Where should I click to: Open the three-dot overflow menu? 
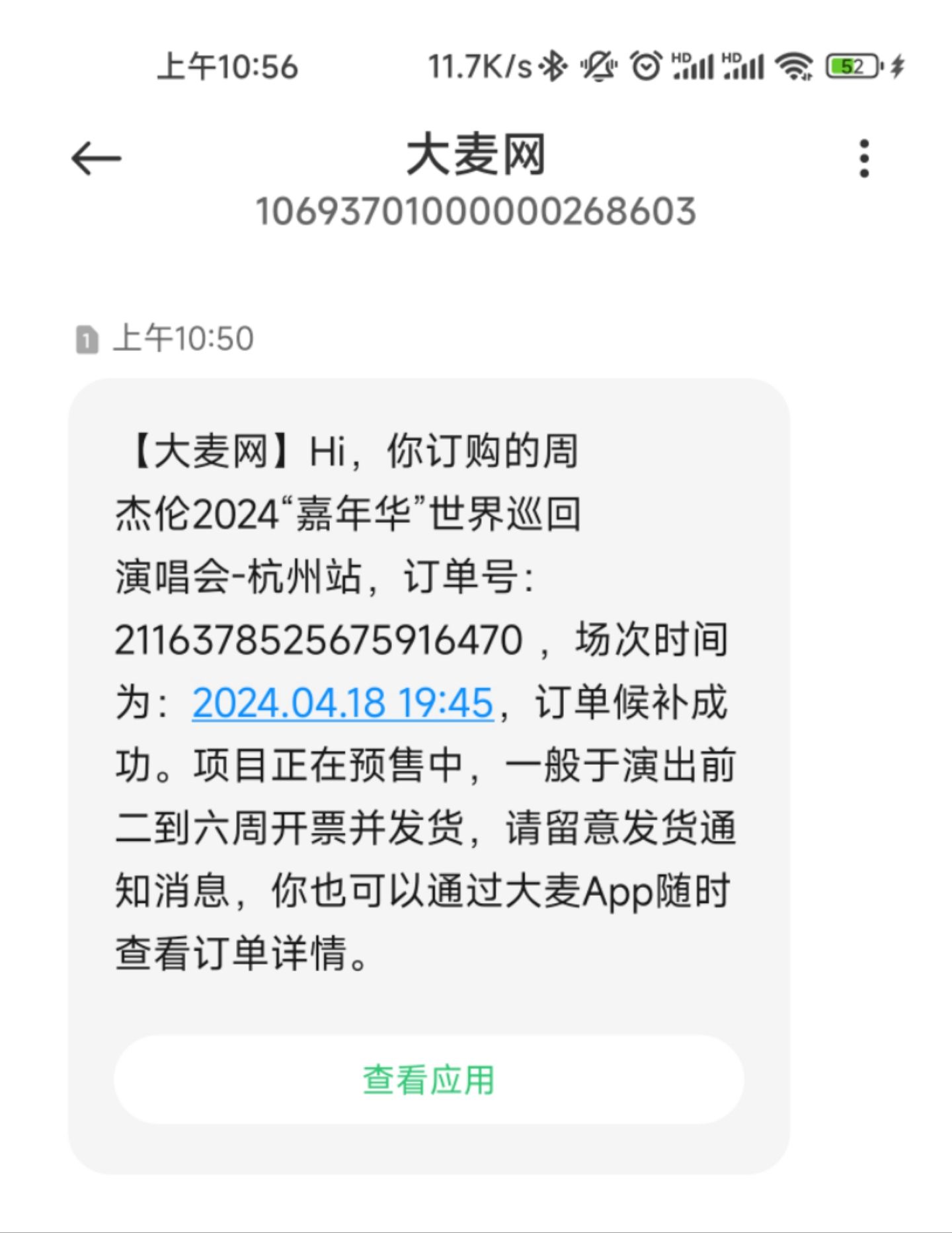tap(864, 159)
